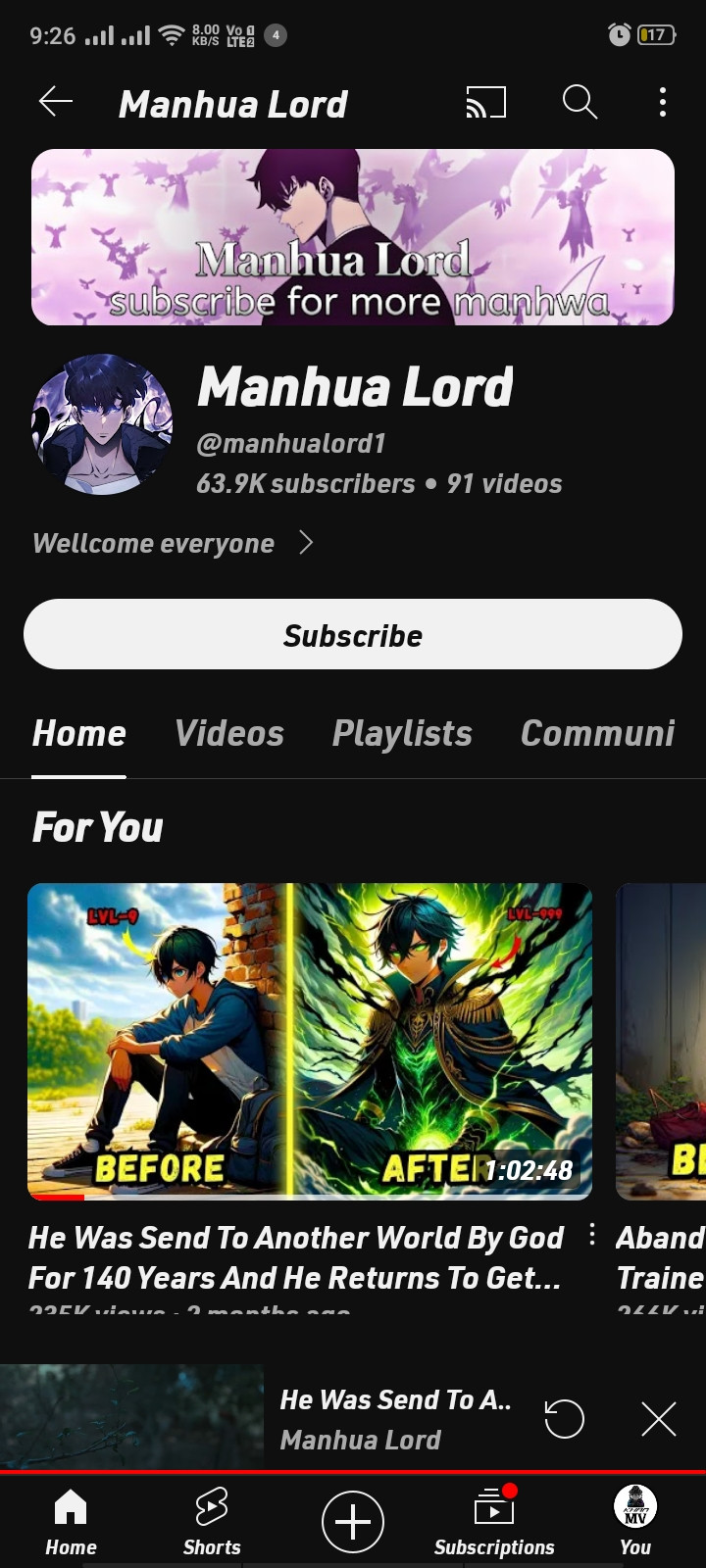The height and width of the screenshot is (1568, 706).
Task: Open the You profile tab
Action: (x=635, y=1522)
